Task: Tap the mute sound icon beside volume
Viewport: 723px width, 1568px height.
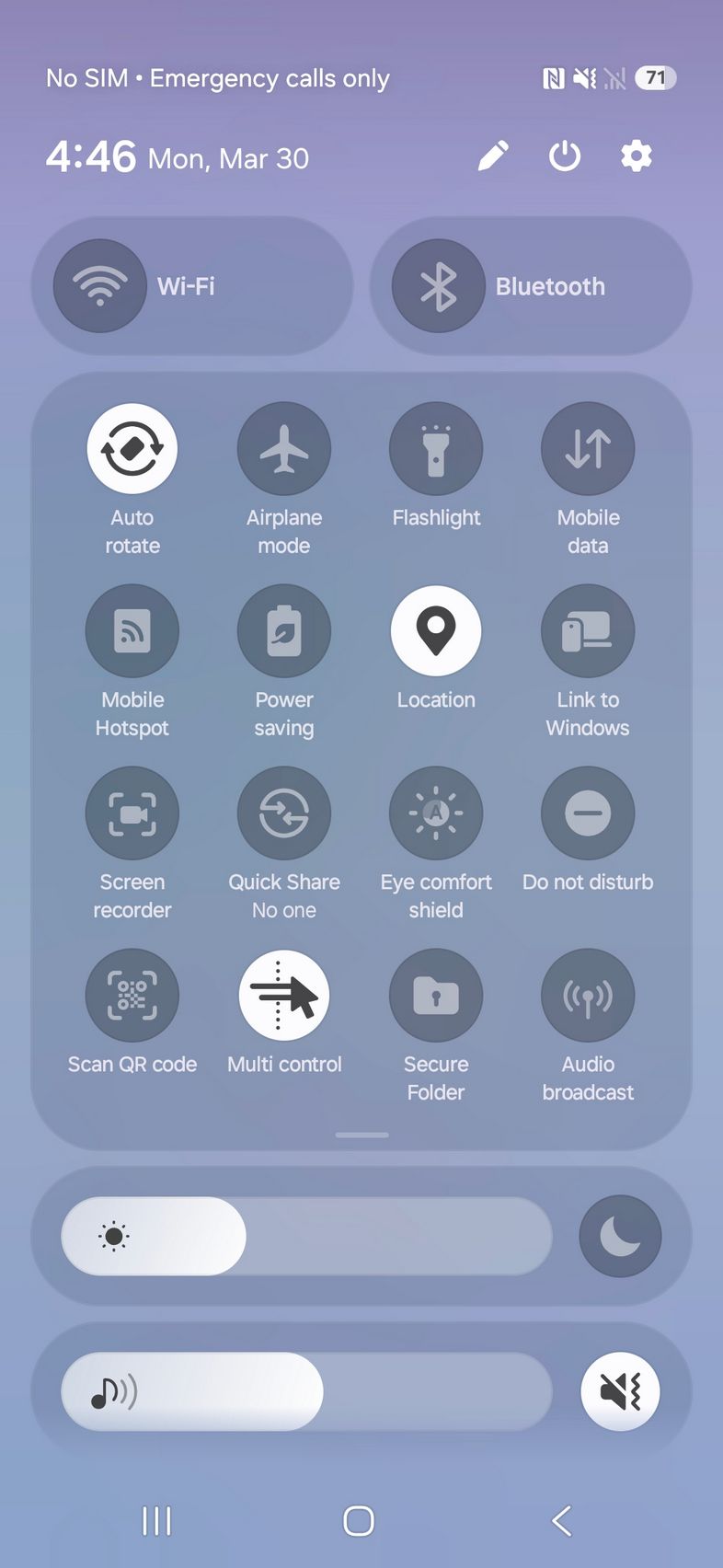Action: click(x=620, y=1391)
